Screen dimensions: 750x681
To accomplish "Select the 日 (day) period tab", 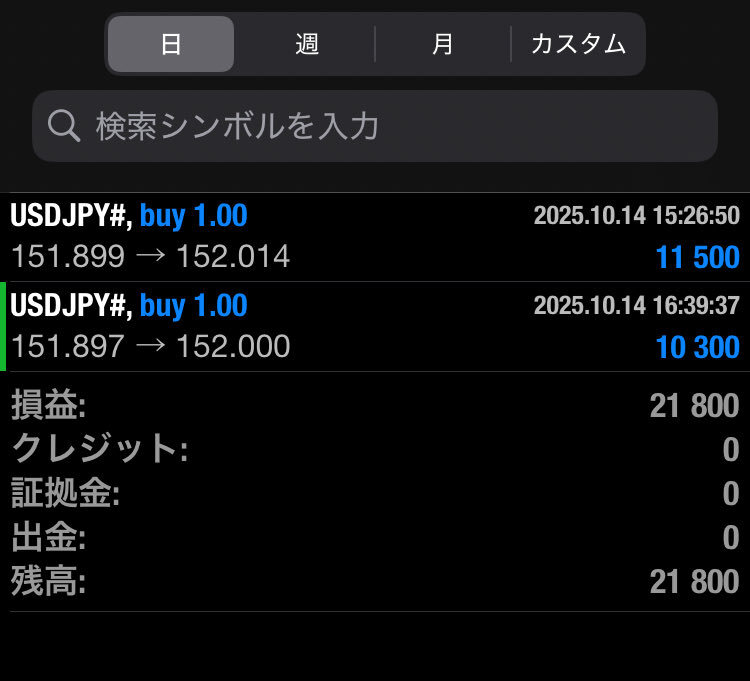I will (171, 44).
